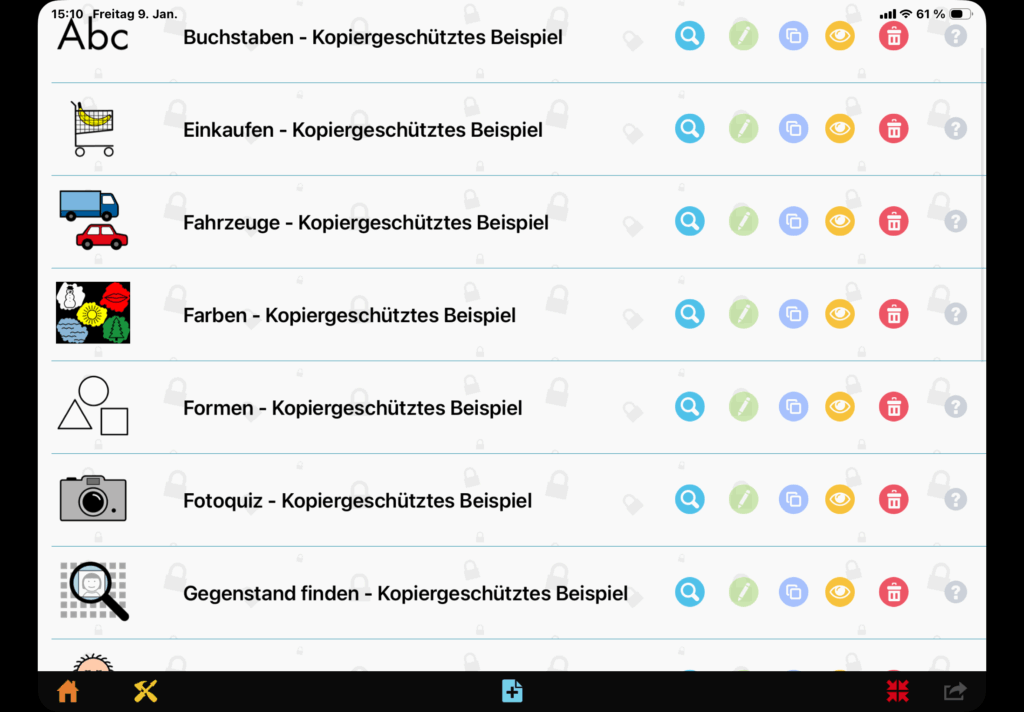Edit the Formen example
Image resolution: width=1024 pixels, height=712 pixels.
click(x=742, y=407)
